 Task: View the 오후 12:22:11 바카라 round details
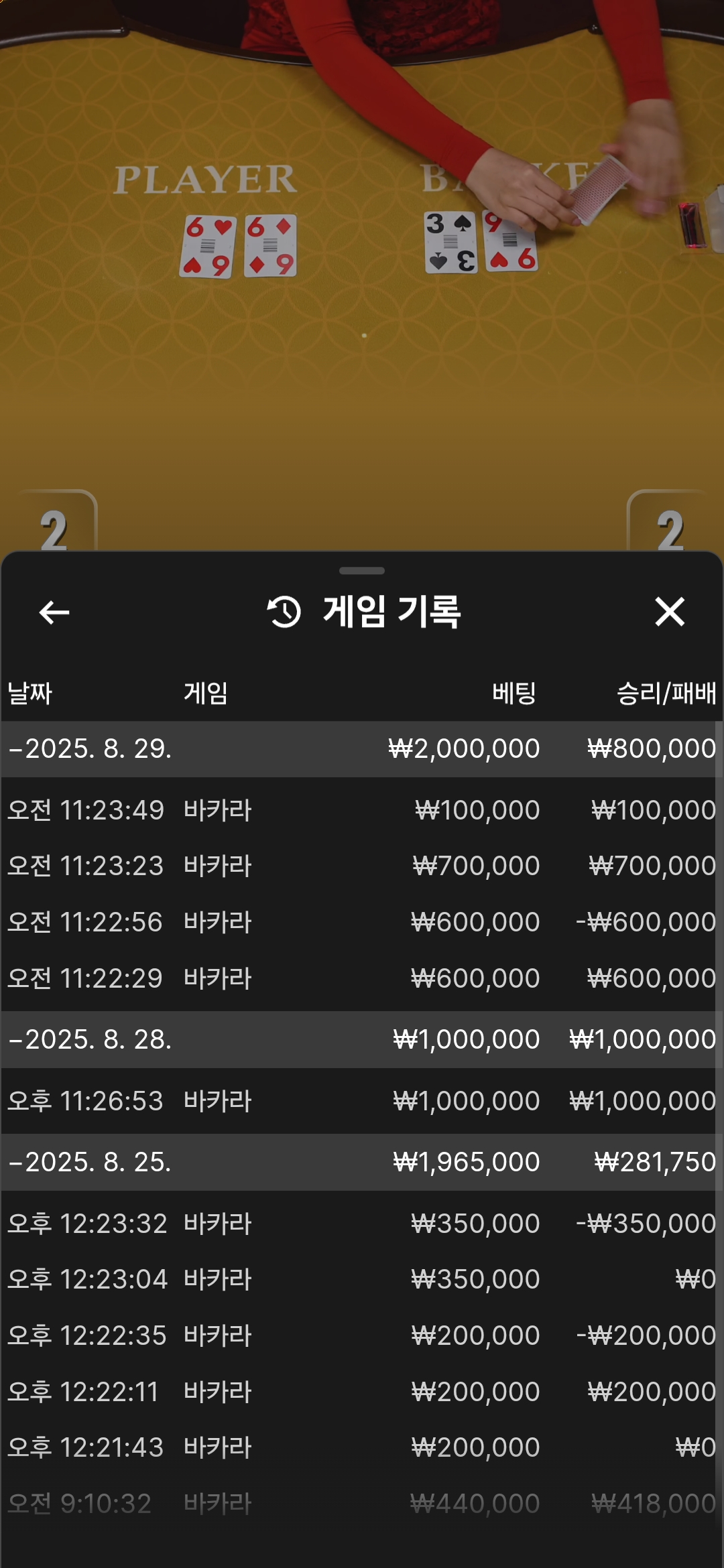click(x=361, y=1392)
